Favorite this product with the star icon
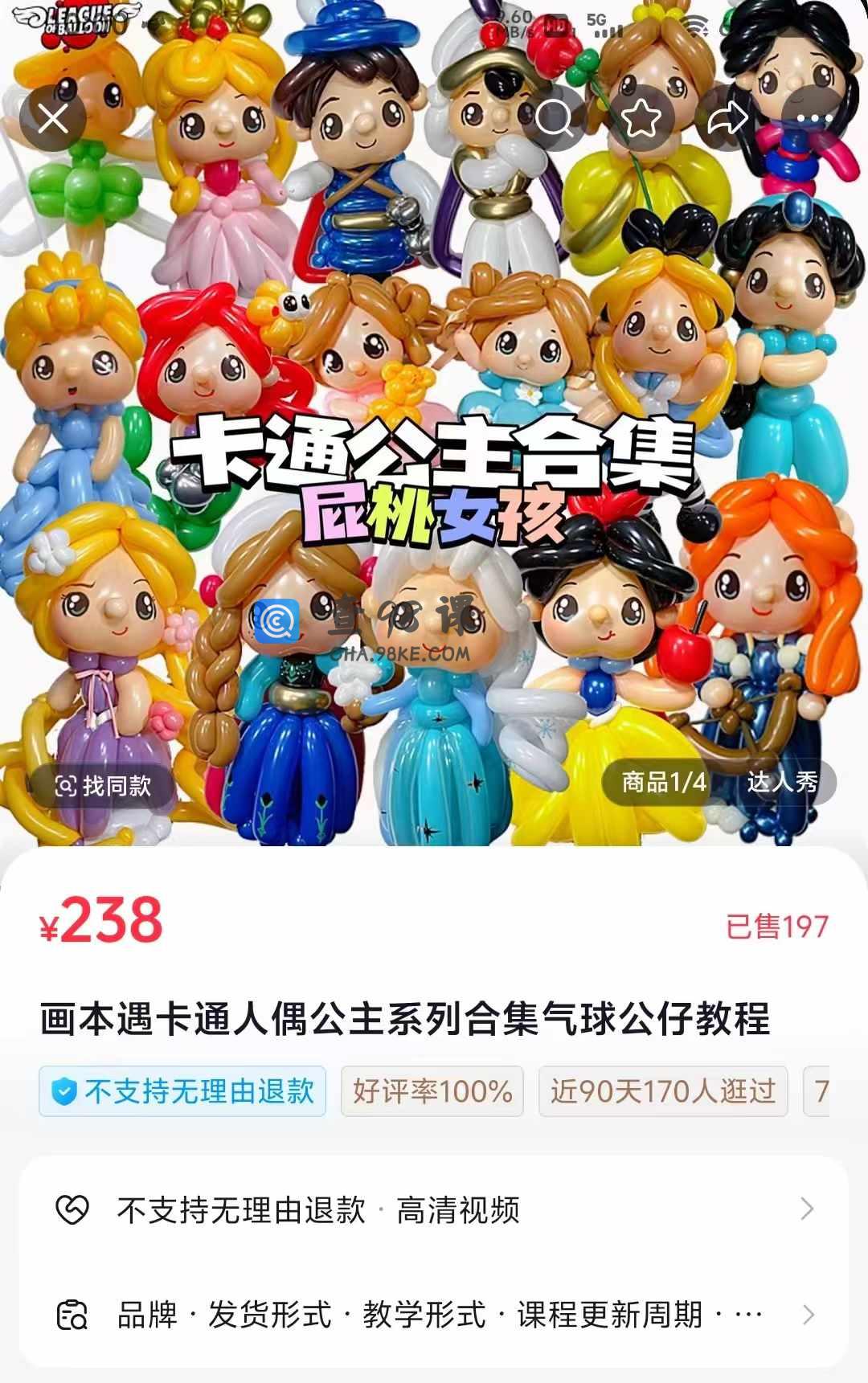This screenshot has height=1383, width=868. point(641,120)
